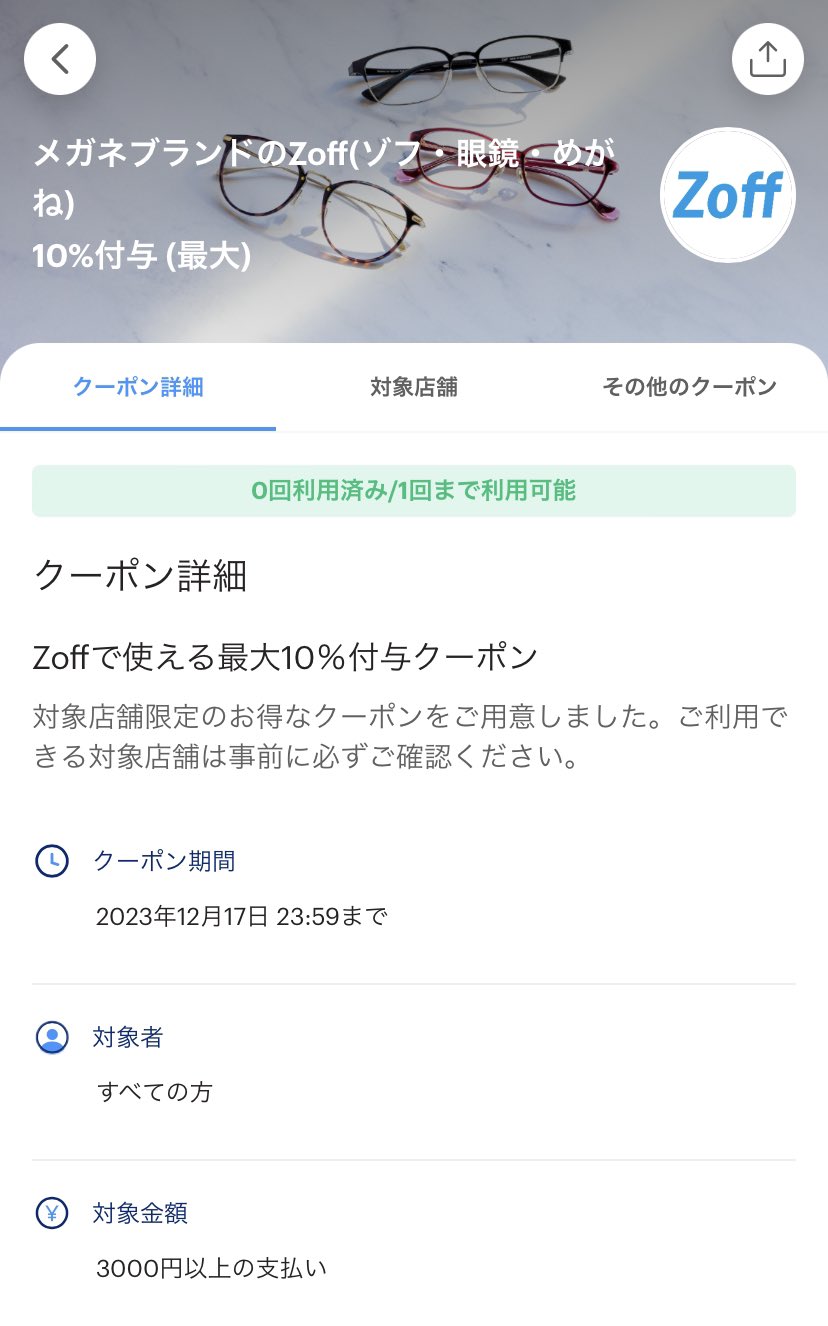Click the clock icon beside クーポン期間

[x=53, y=860]
